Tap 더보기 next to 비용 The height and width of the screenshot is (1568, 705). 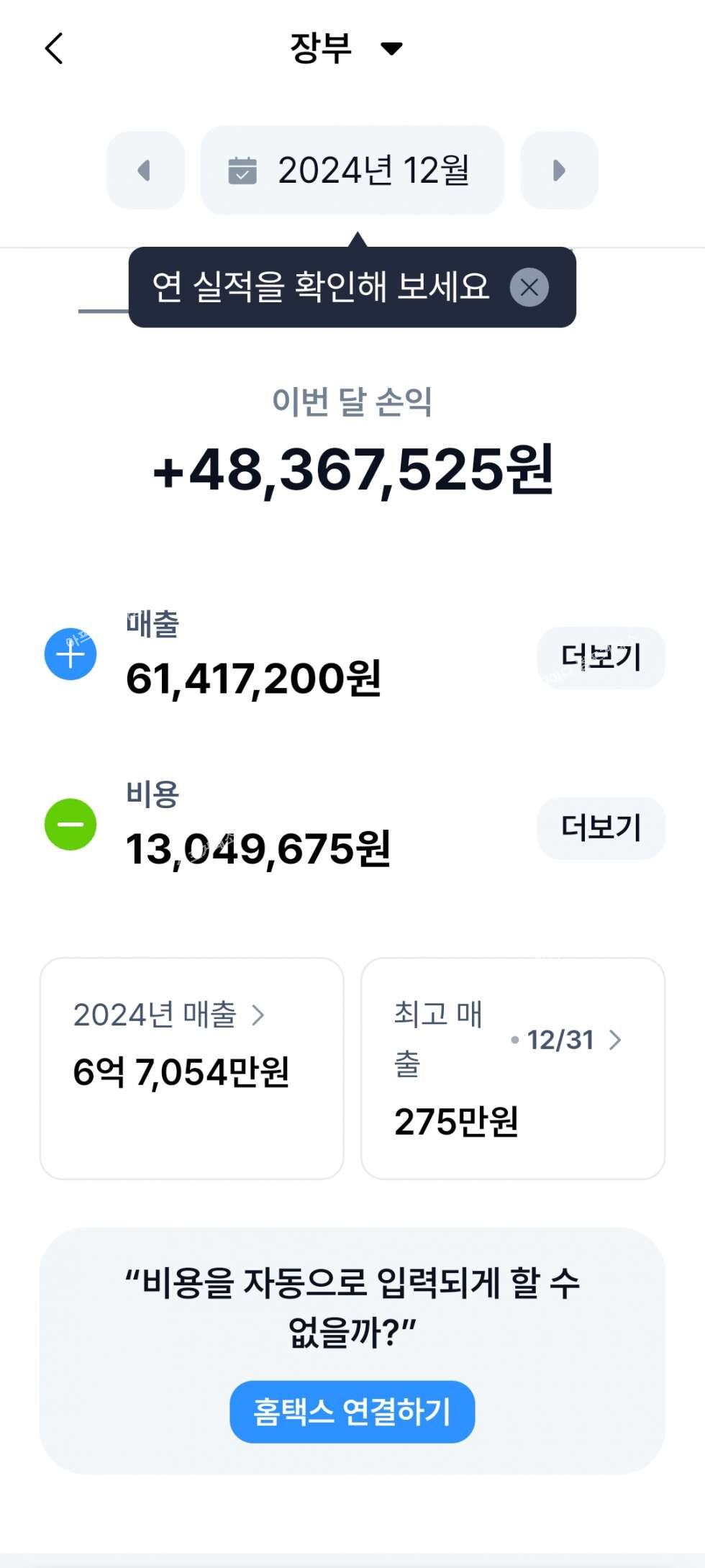coord(601,828)
